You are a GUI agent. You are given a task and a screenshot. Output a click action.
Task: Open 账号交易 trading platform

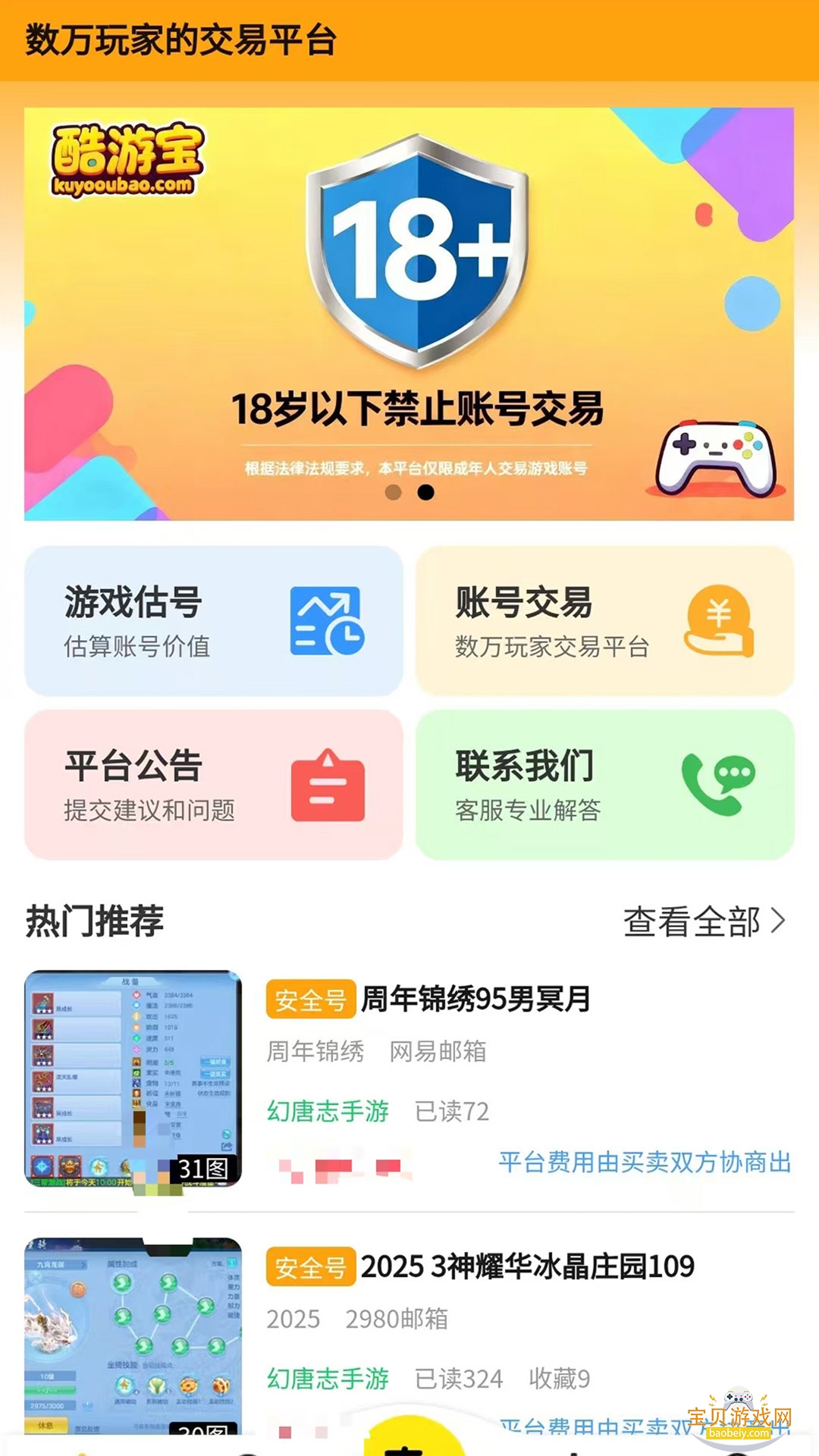tap(604, 620)
